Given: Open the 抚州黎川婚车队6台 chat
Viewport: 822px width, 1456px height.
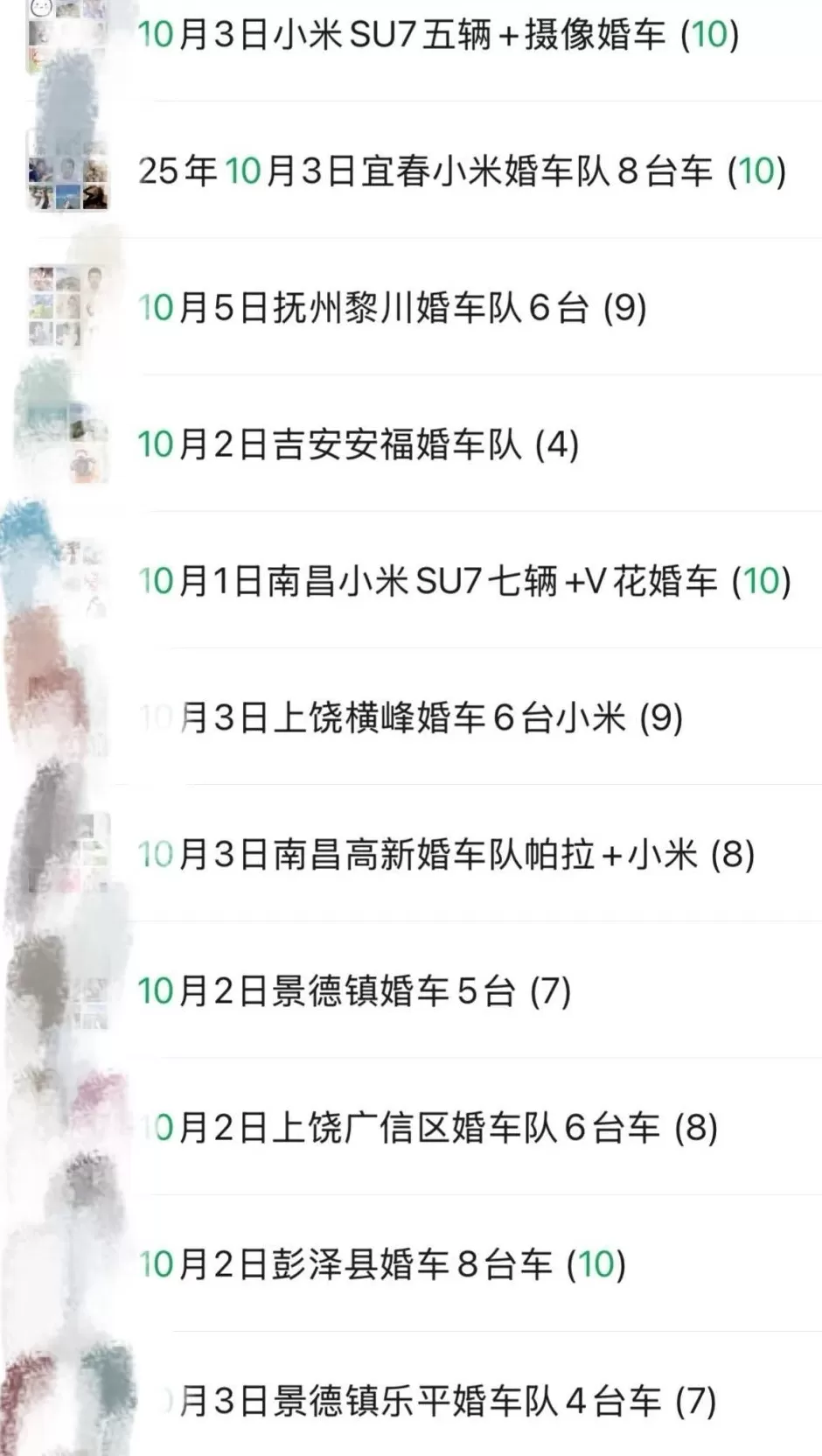Looking at the screenshot, I should (394, 306).
